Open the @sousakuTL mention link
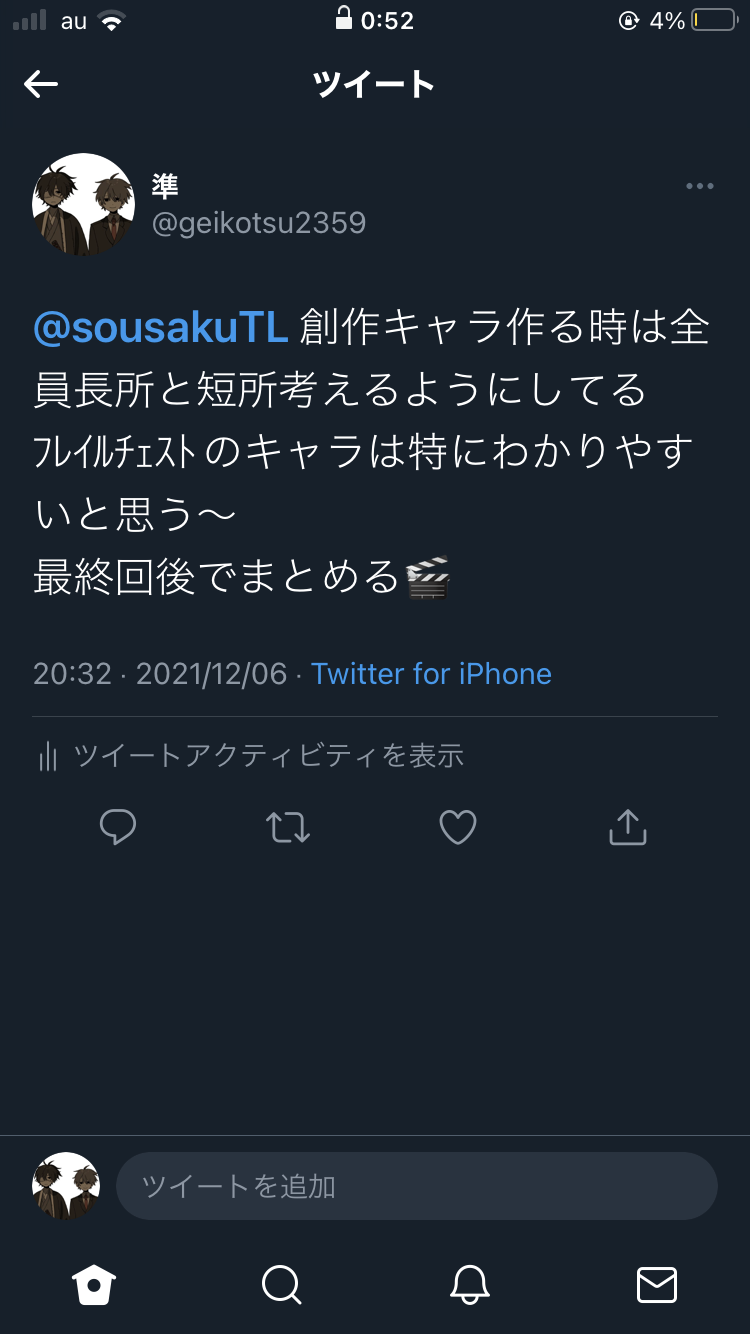The width and height of the screenshot is (750, 1334). pyautogui.click(x=161, y=328)
